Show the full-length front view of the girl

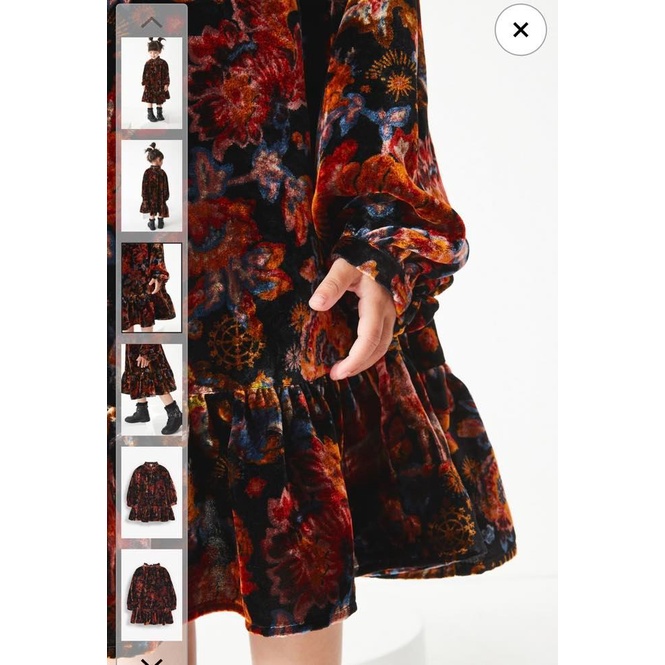click(152, 83)
